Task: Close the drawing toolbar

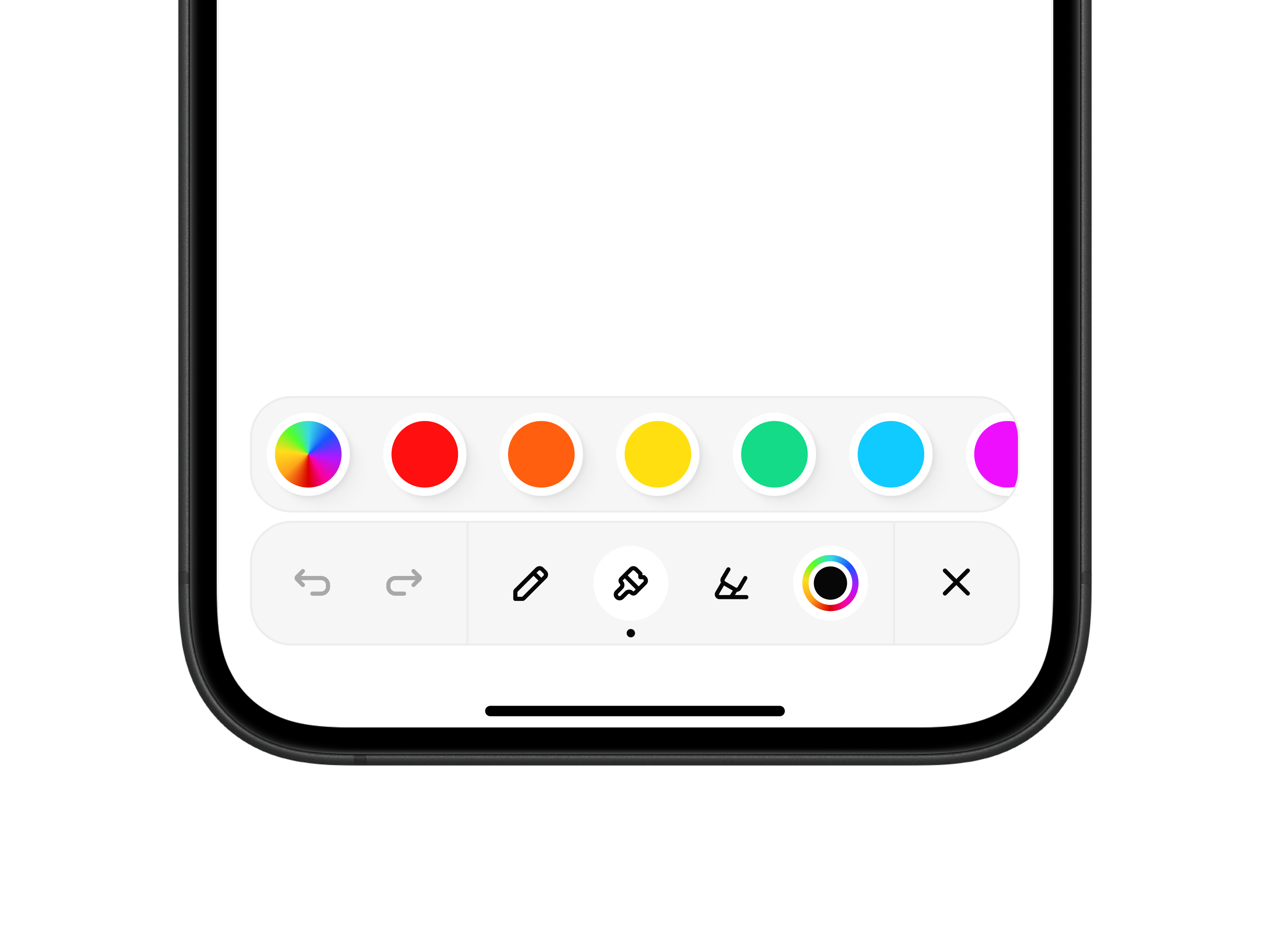Action: (956, 582)
